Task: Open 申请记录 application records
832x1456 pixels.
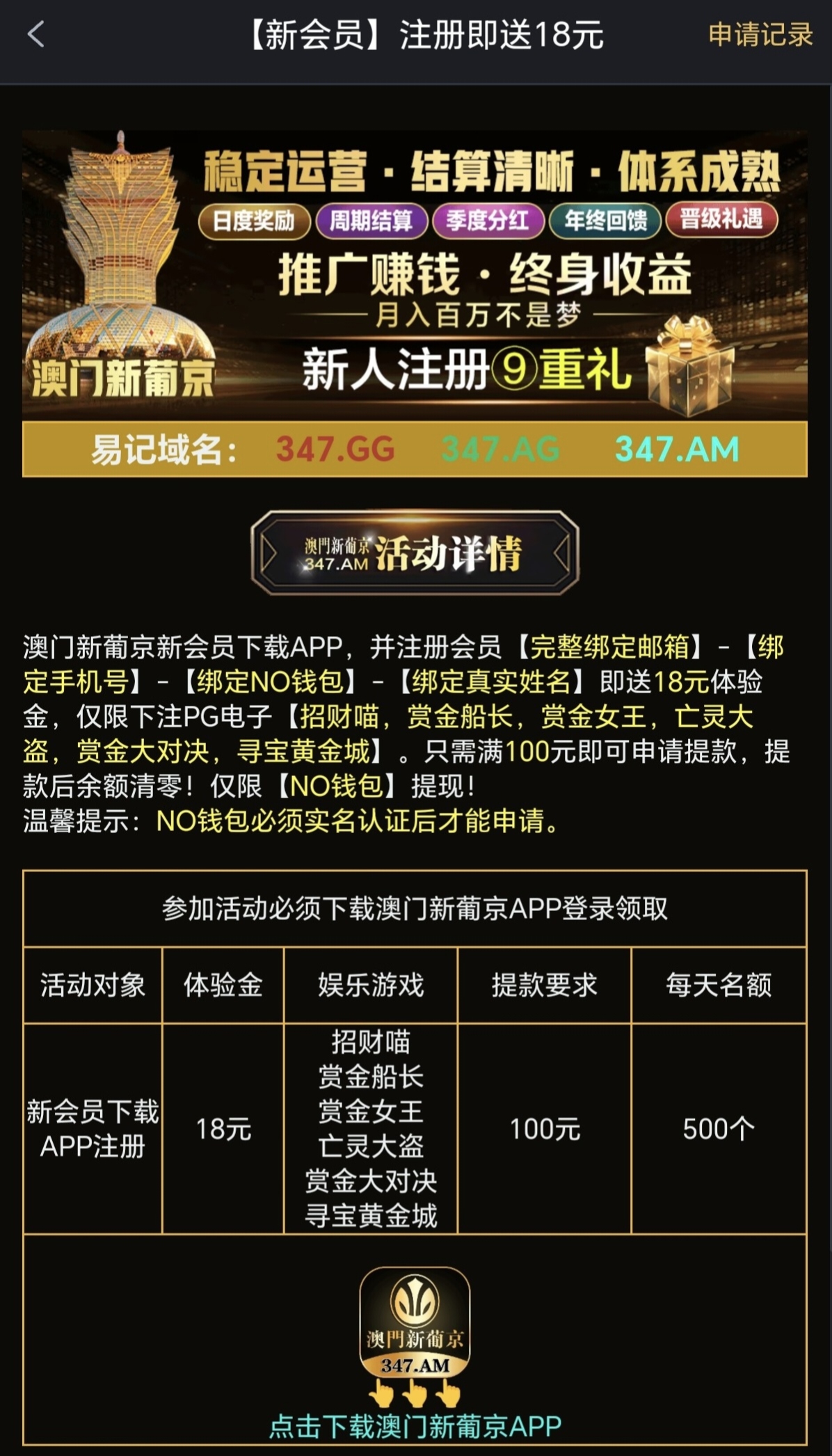Action: coord(760,34)
